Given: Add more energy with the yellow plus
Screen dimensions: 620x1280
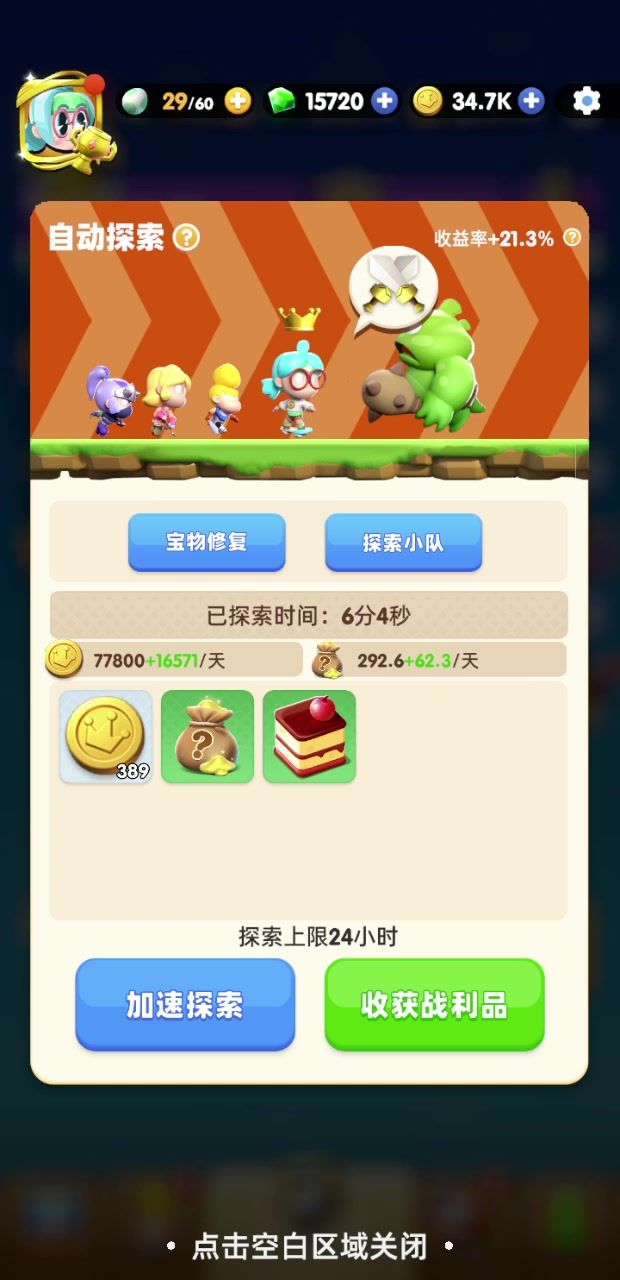Looking at the screenshot, I should tap(238, 101).
